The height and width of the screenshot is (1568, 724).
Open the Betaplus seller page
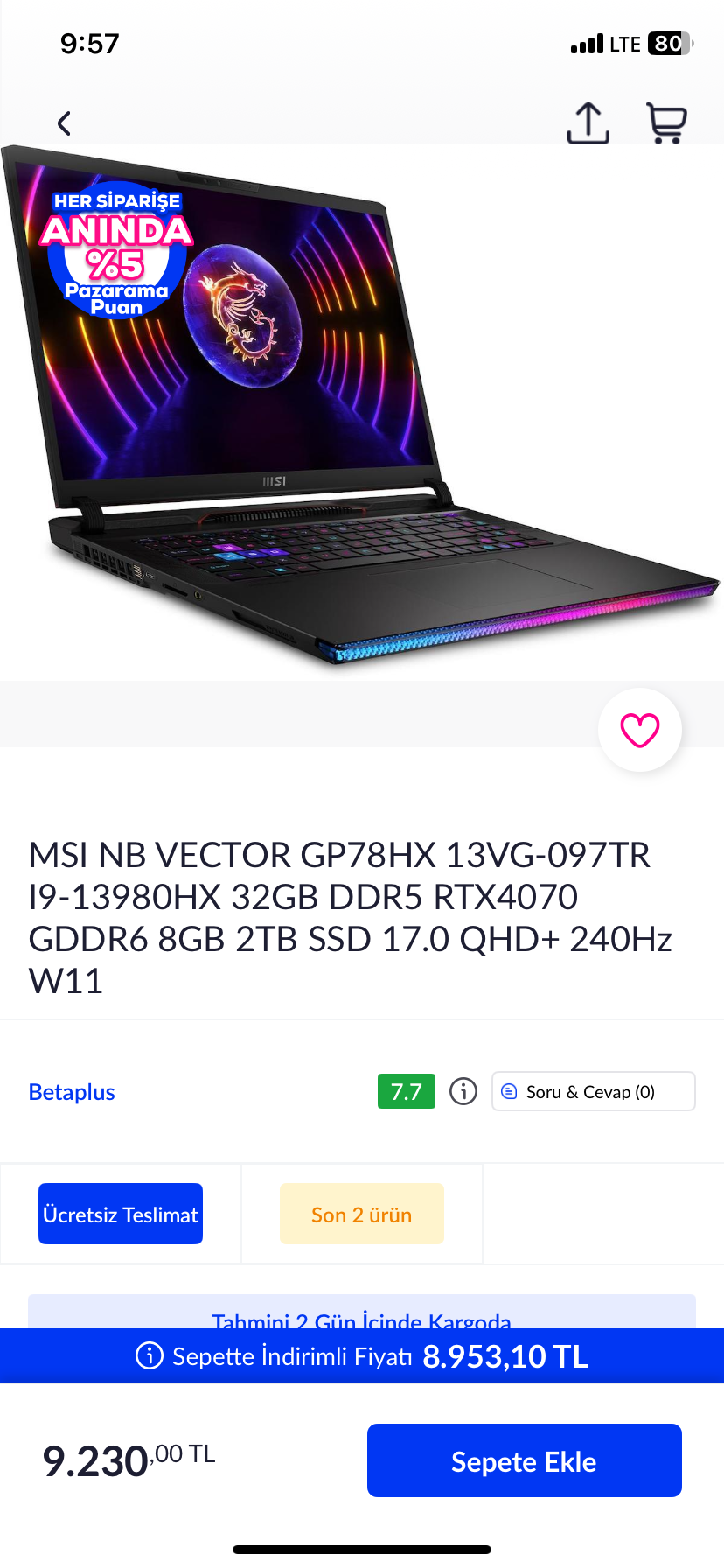pos(72,1092)
